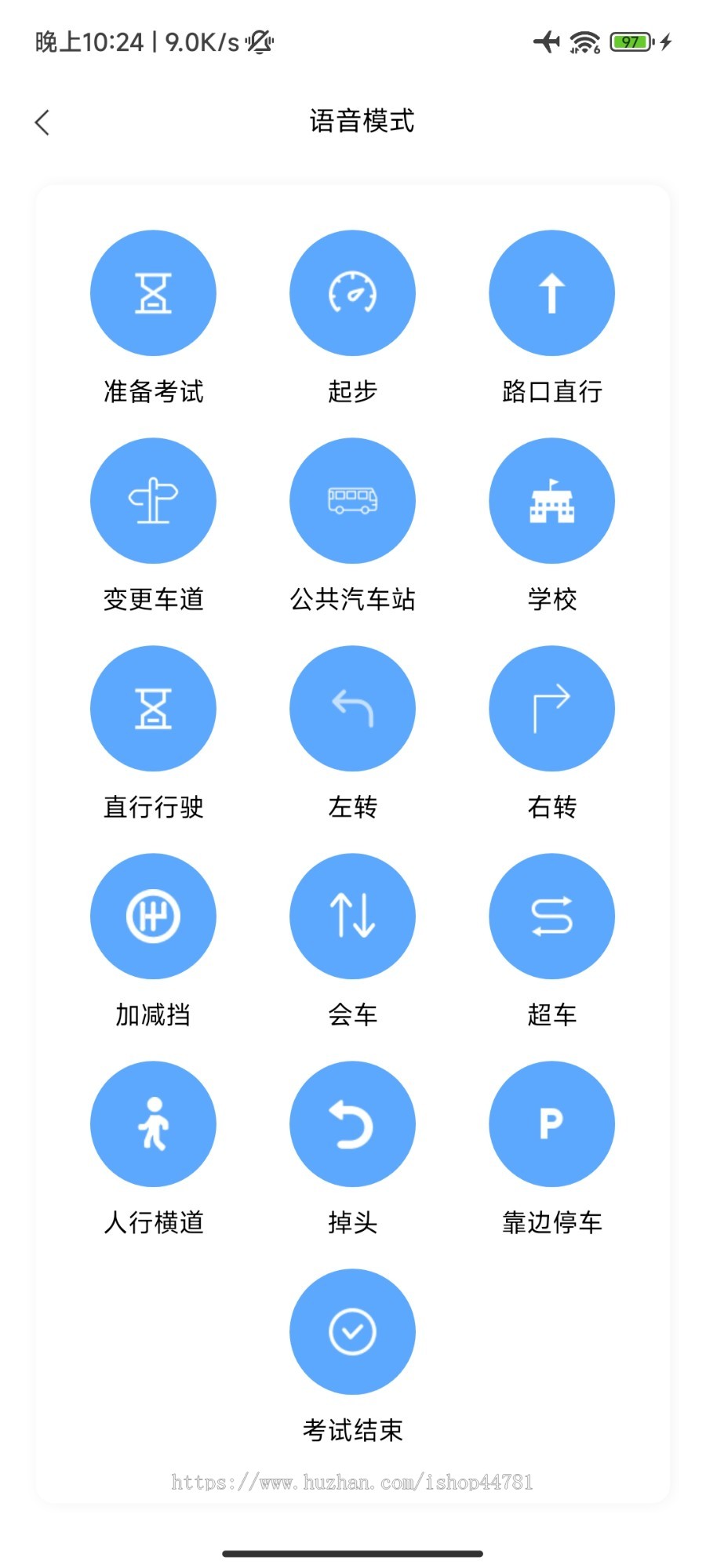This screenshot has height=1568, width=706.
Task: Select the 学校 school building icon
Action: (x=551, y=500)
